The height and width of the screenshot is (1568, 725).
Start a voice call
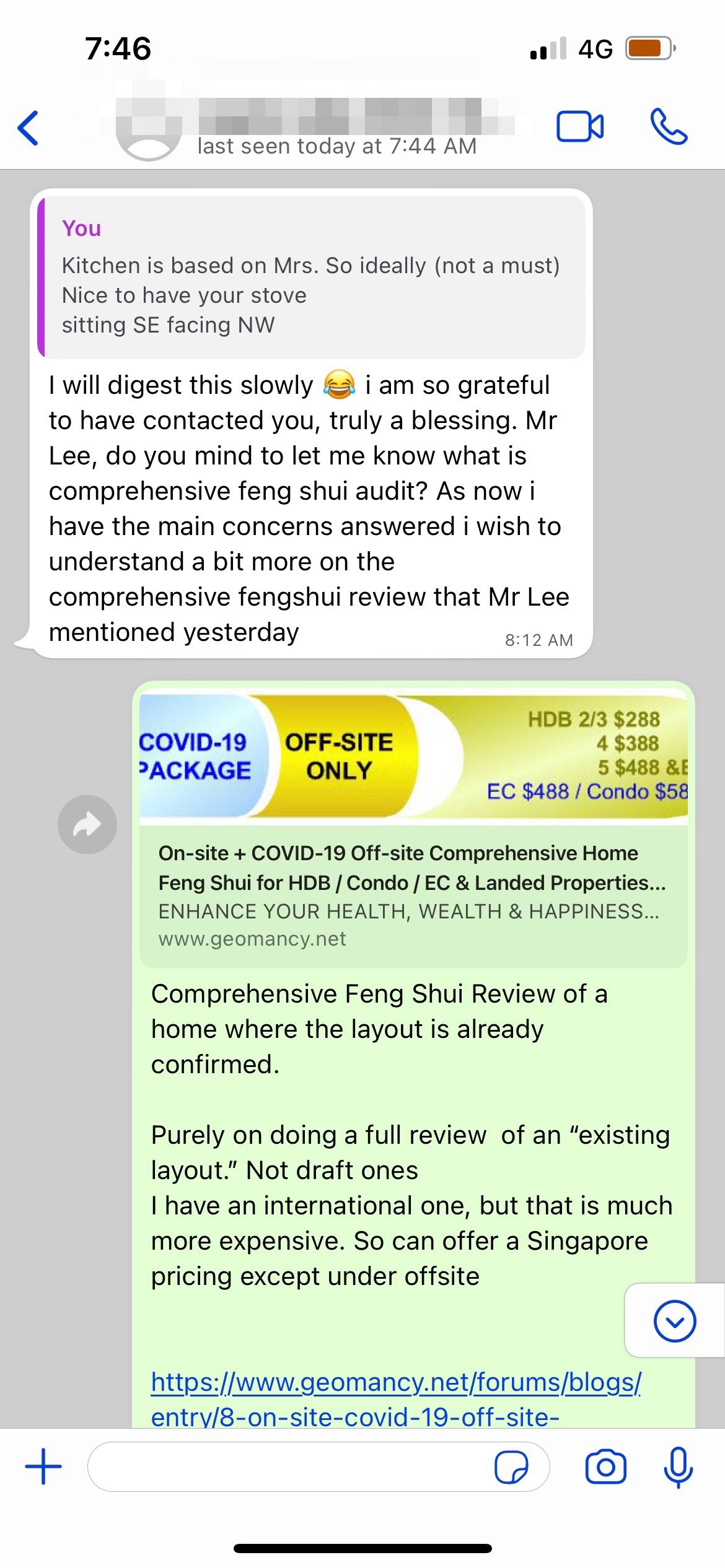point(668,127)
